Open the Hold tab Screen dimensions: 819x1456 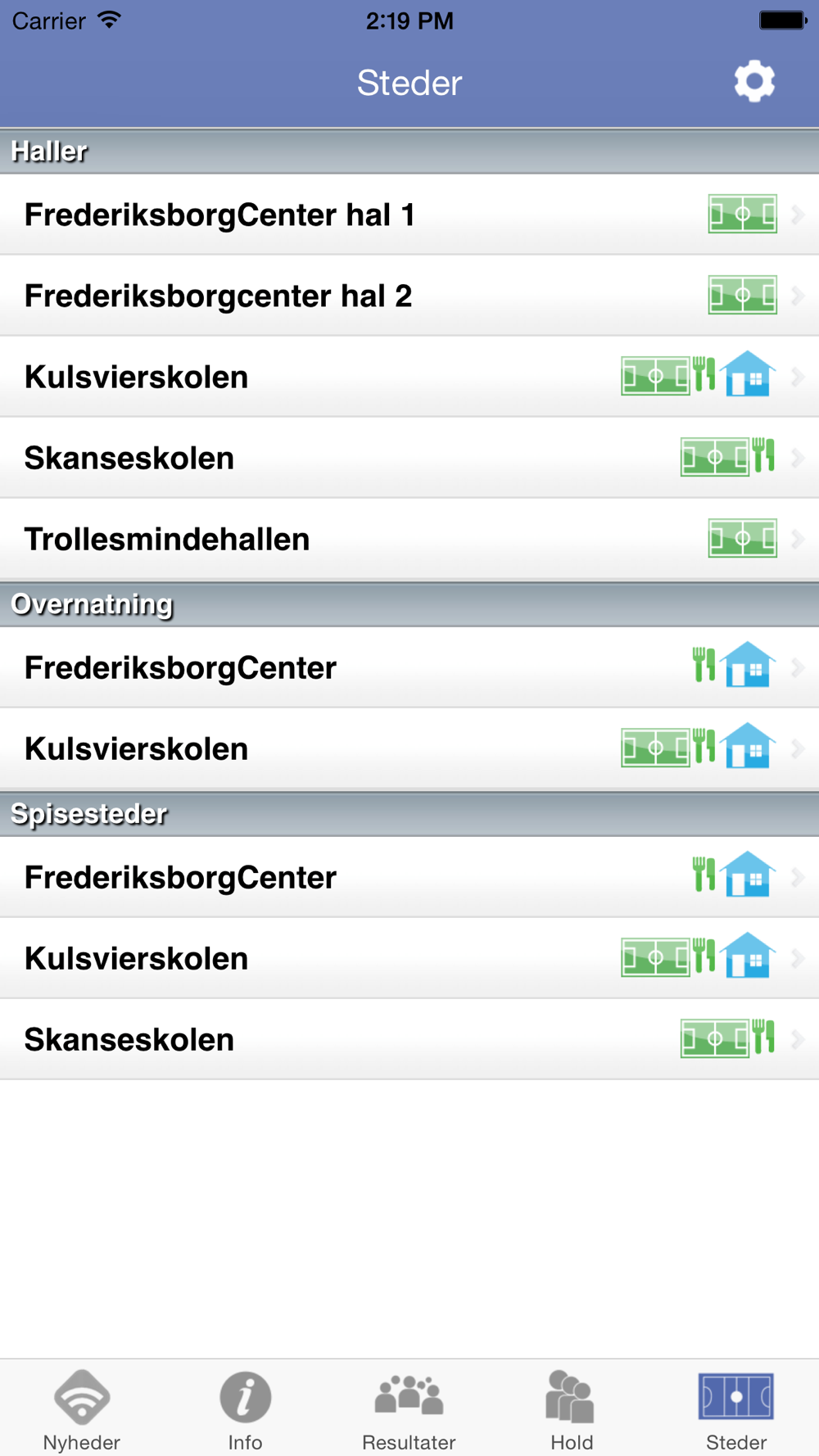(572, 1409)
